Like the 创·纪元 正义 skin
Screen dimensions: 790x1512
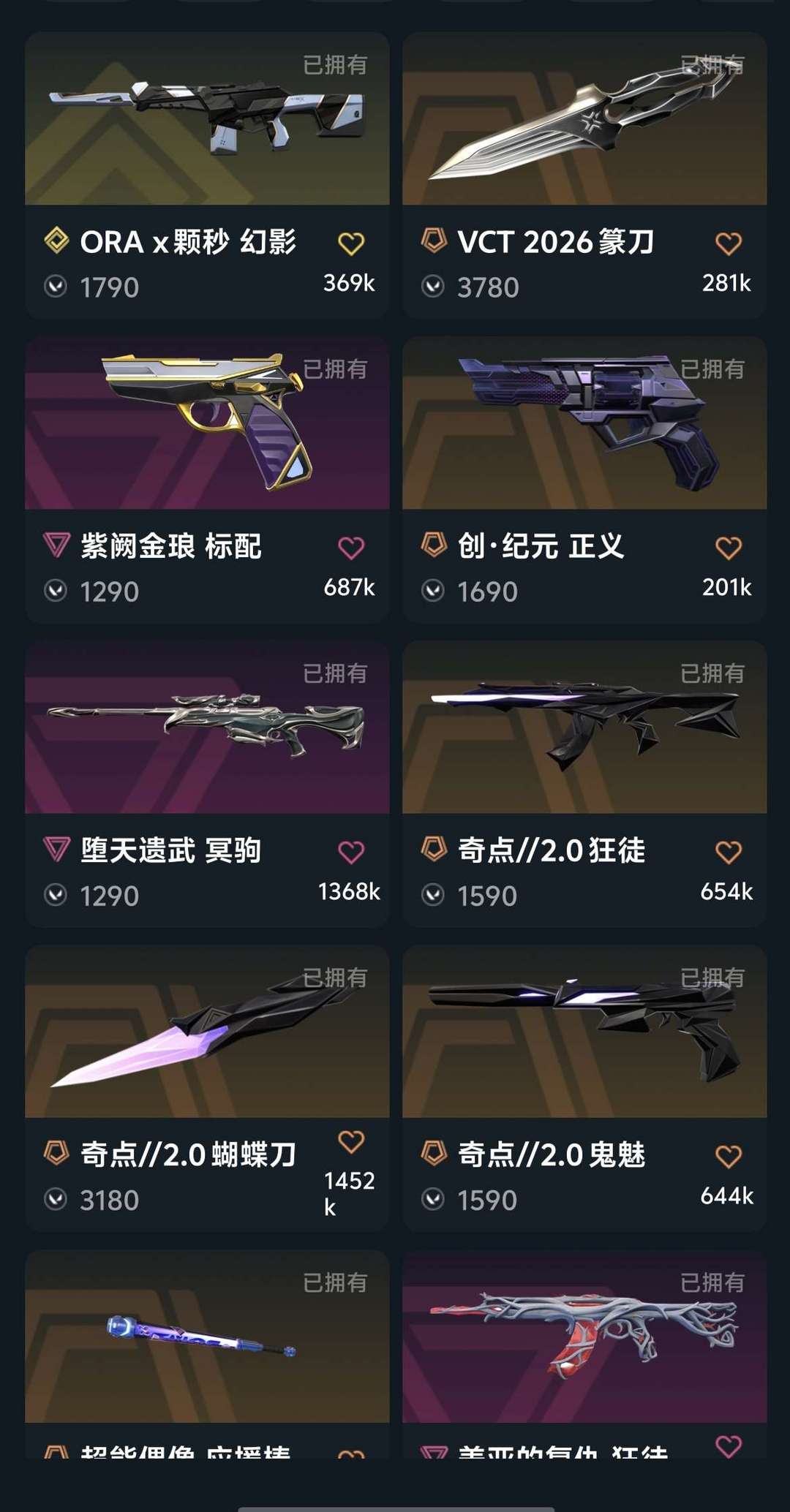(729, 548)
